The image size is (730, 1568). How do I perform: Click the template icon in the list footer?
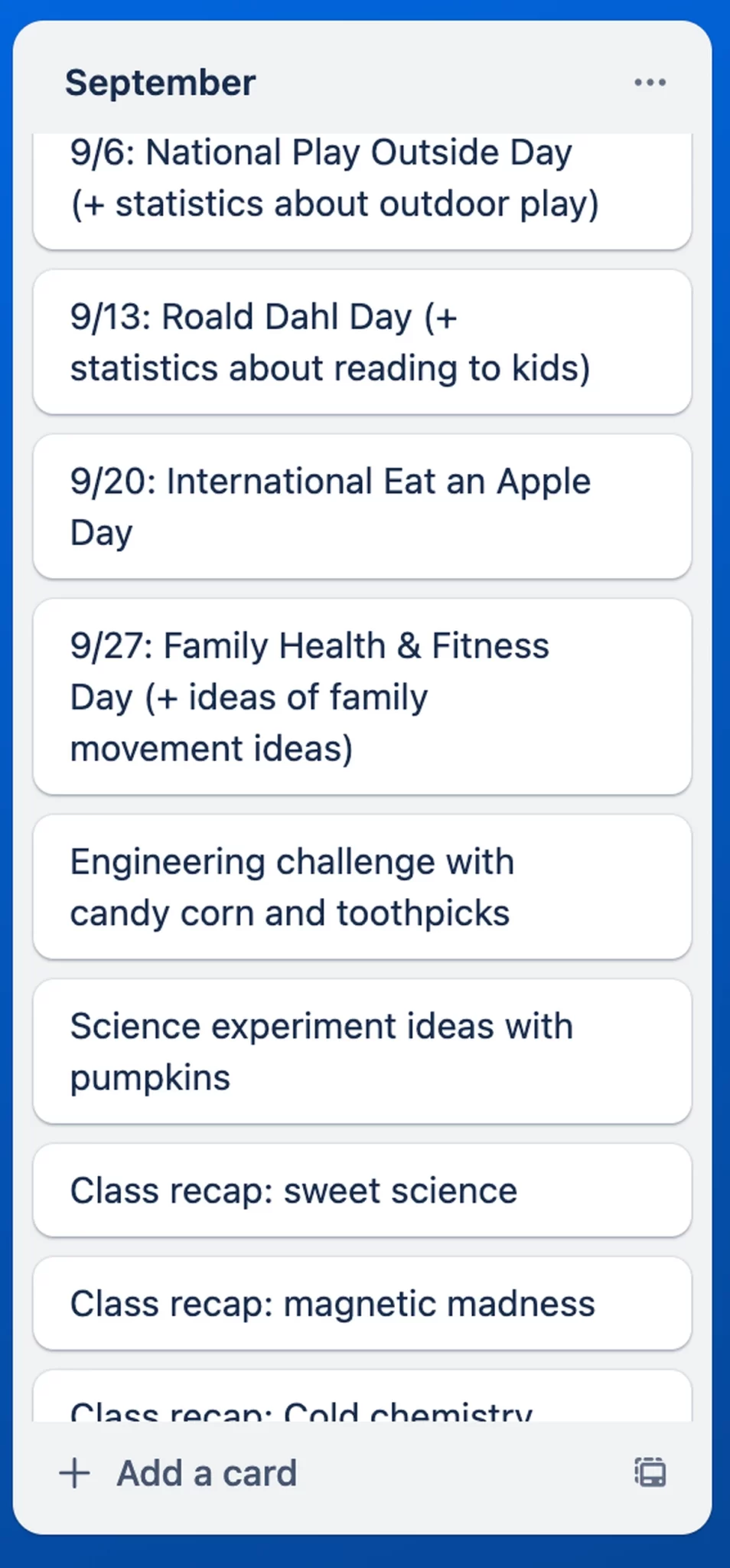(649, 1472)
